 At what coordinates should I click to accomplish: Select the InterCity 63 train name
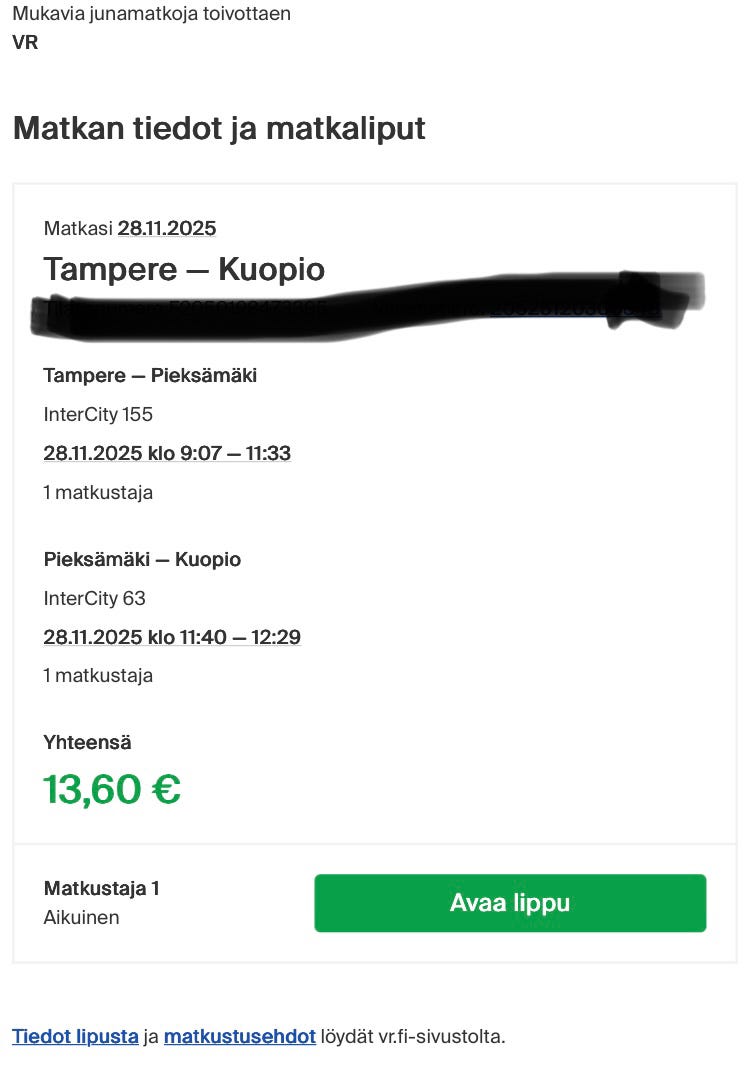point(95,598)
